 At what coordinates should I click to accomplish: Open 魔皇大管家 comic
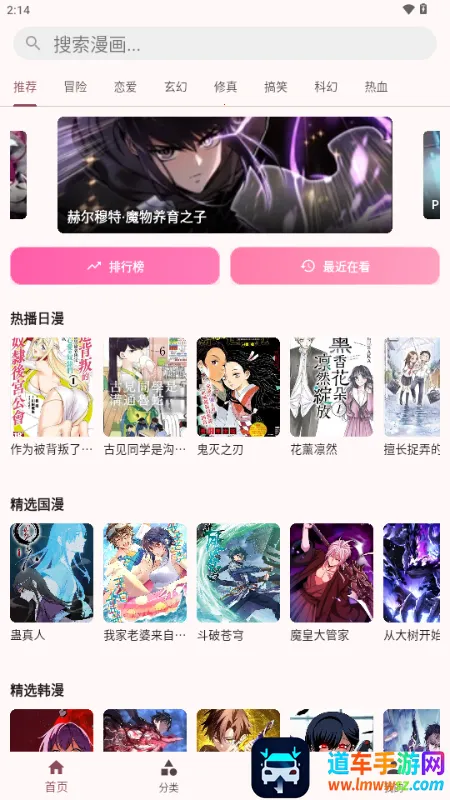coord(332,582)
